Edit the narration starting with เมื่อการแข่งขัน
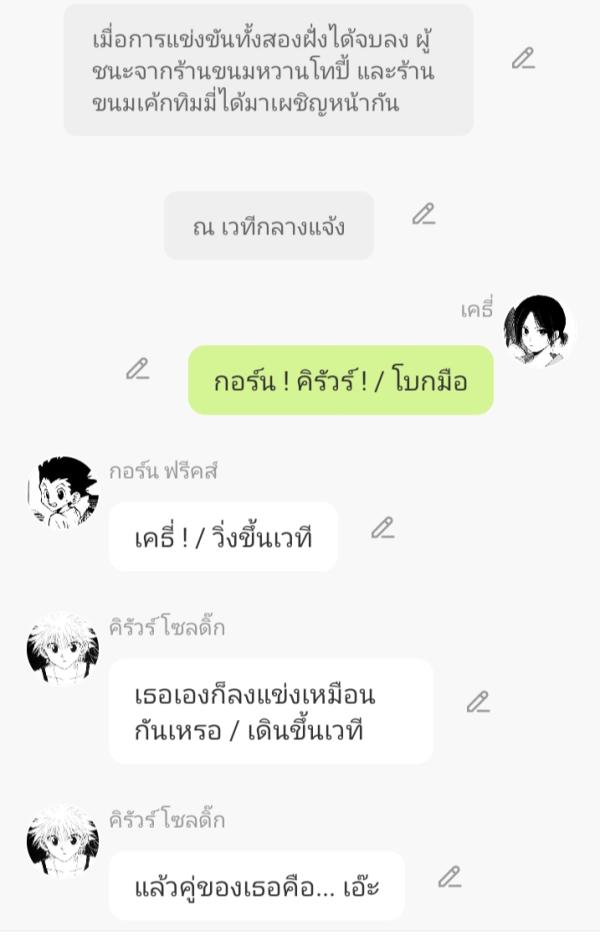This screenshot has width=600, height=941. (523, 59)
